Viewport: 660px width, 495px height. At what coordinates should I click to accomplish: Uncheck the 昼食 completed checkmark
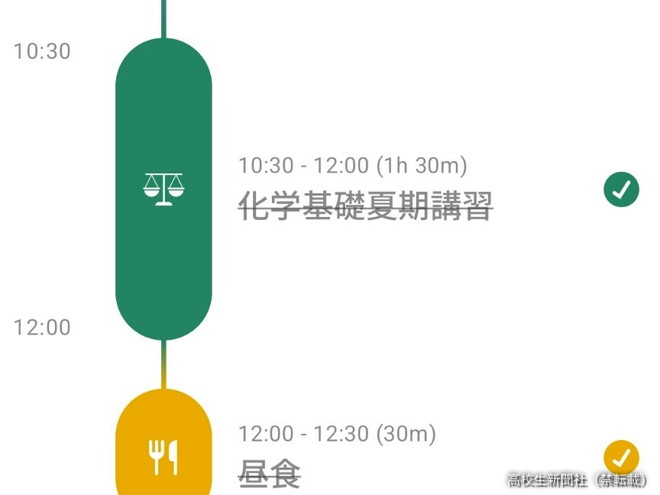[621, 457]
